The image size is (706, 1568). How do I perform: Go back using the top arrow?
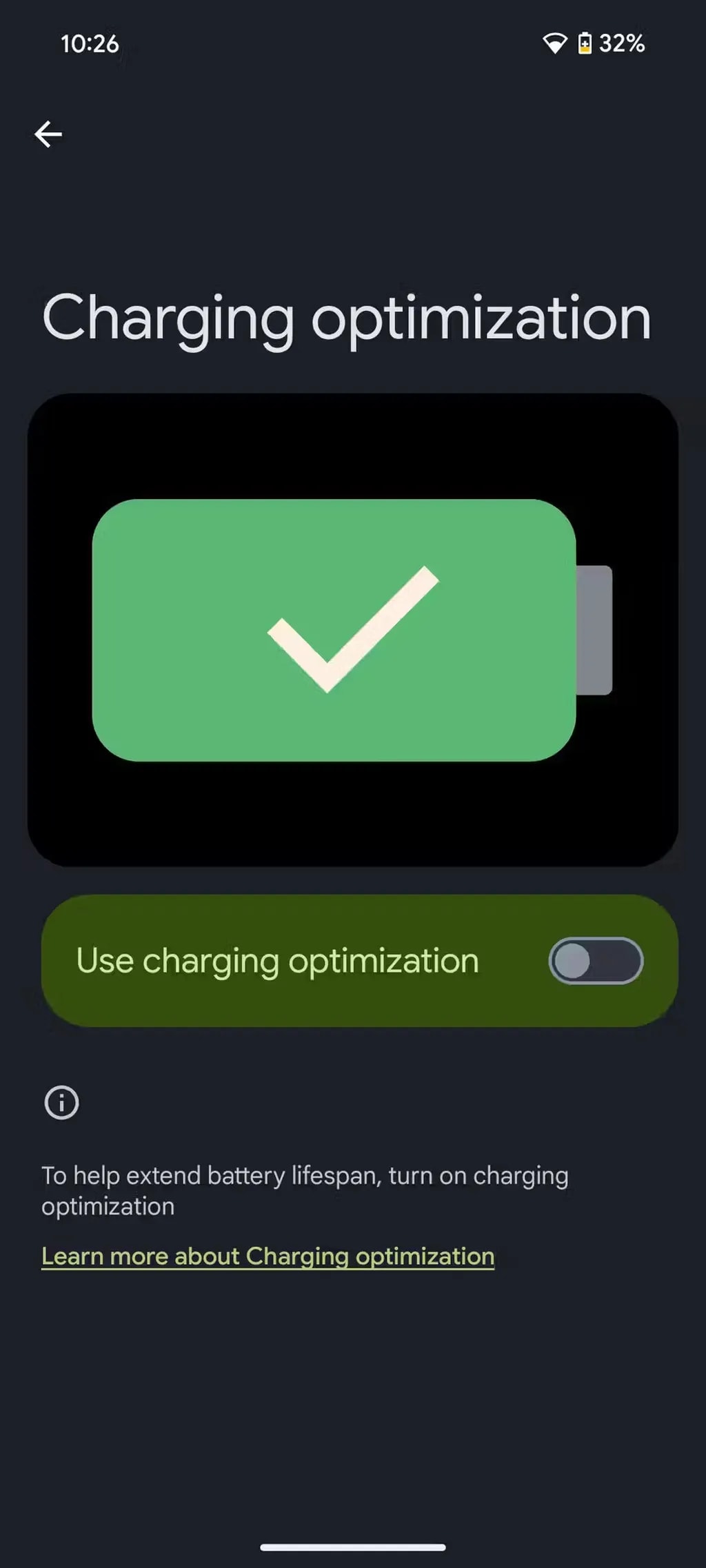tap(48, 134)
